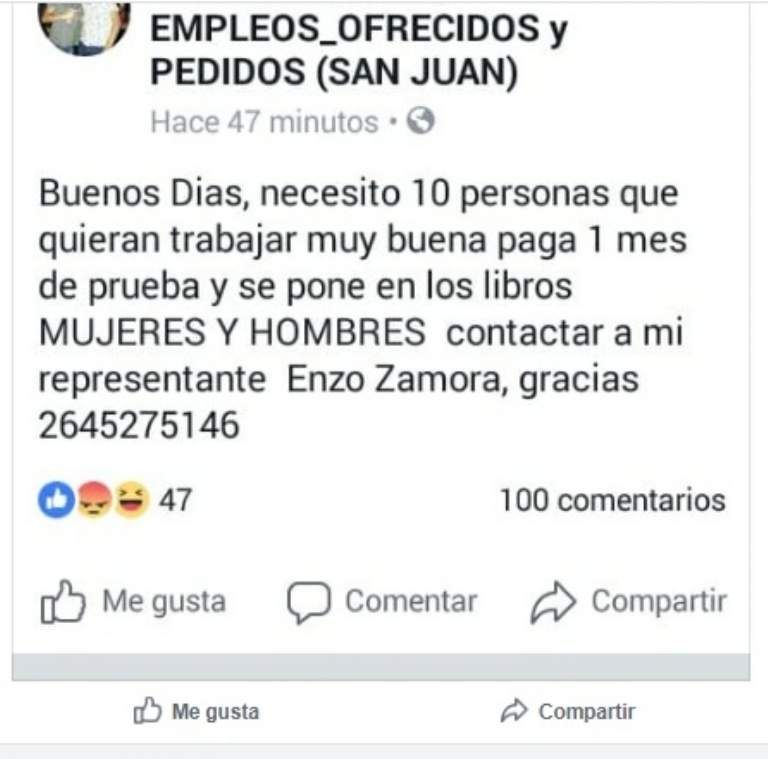Like using the small bold Me gusta button
Image resolution: width=768 pixels, height=759 pixels.
(x=197, y=712)
